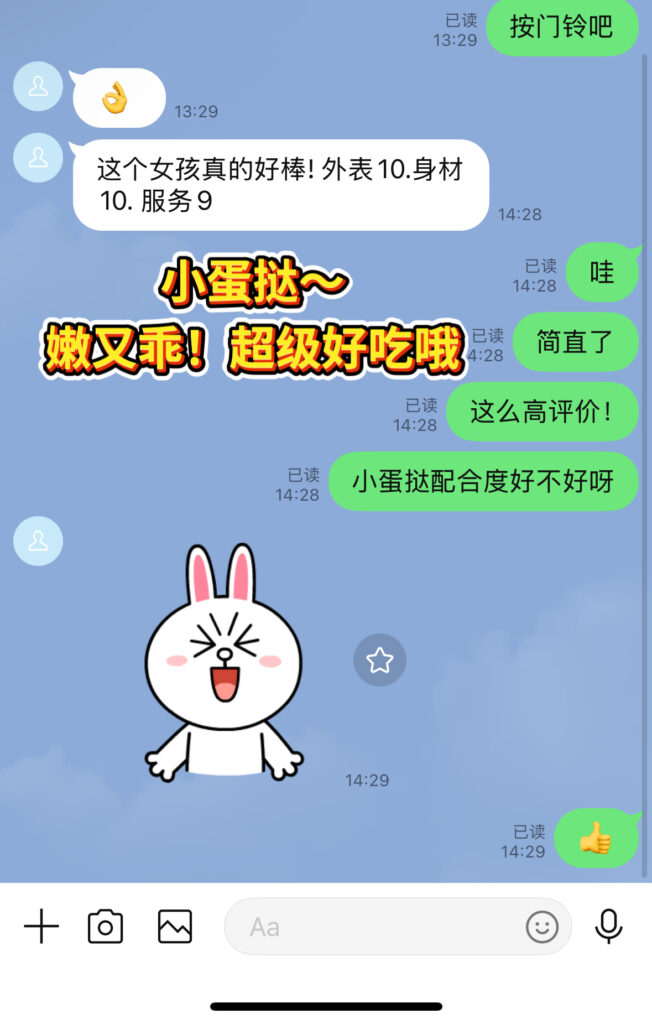This screenshot has height=1024, width=652.
Task: Tap the star button beside the rabbit sticker
Action: tap(379, 660)
